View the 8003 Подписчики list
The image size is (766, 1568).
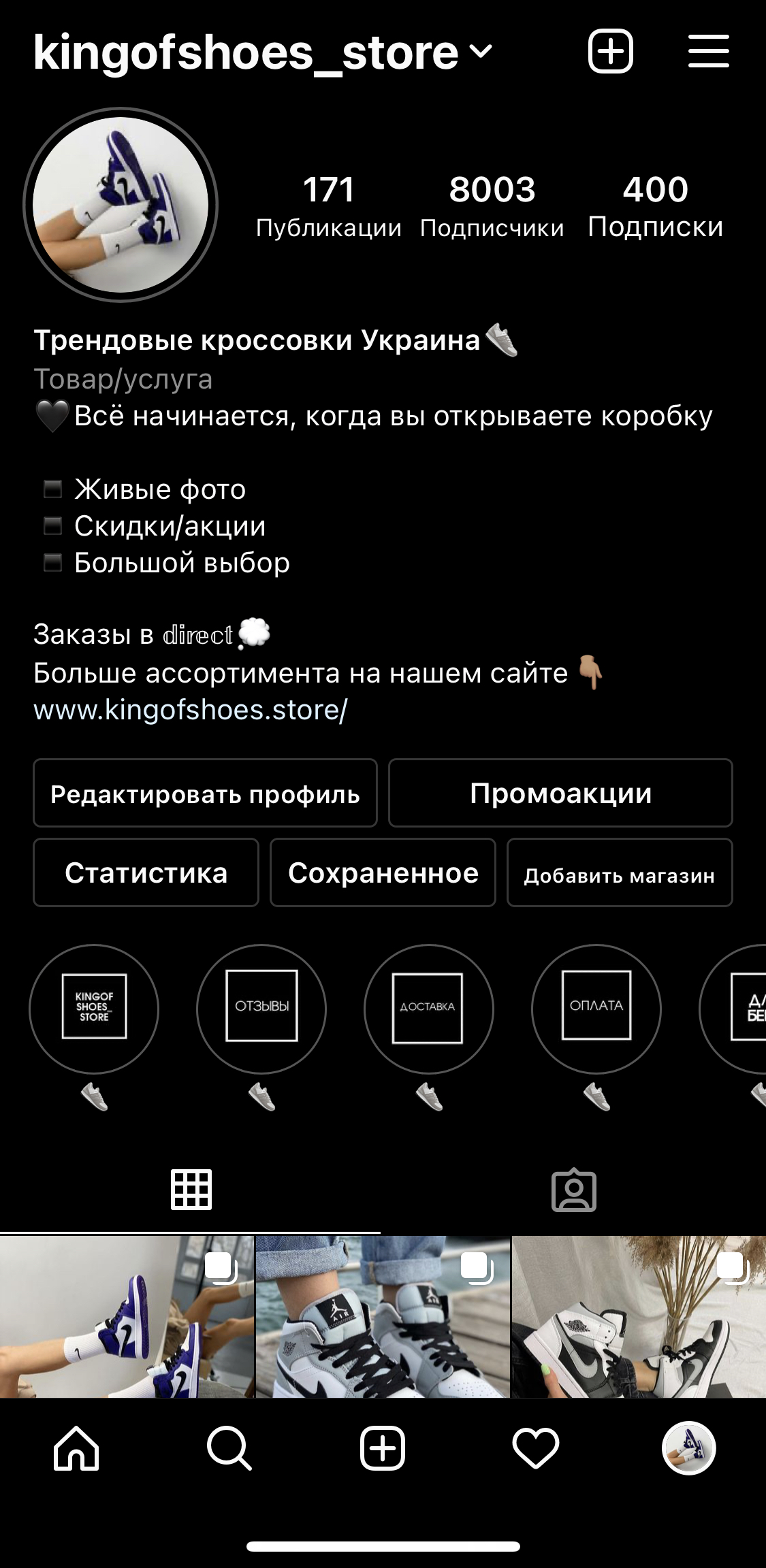click(x=492, y=206)
